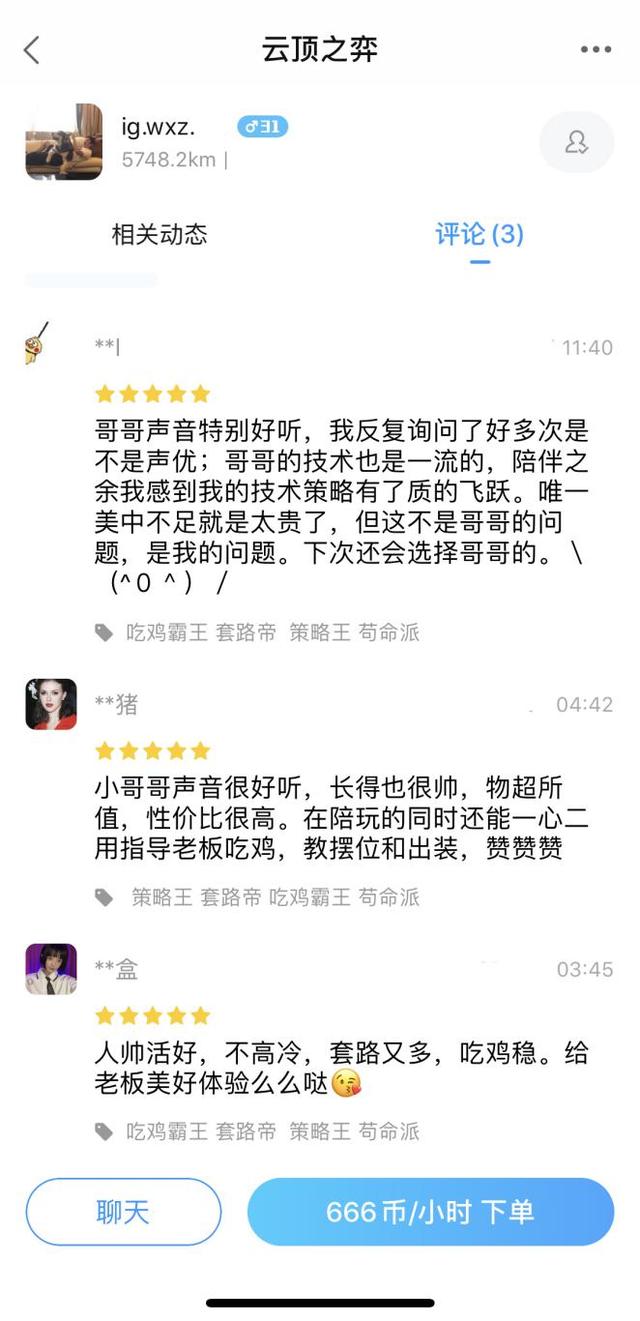Image resolution: width=640 pixels, height=1321 pixels.
Task: Place order at 666币/小时 下单
Action: 430,1212
